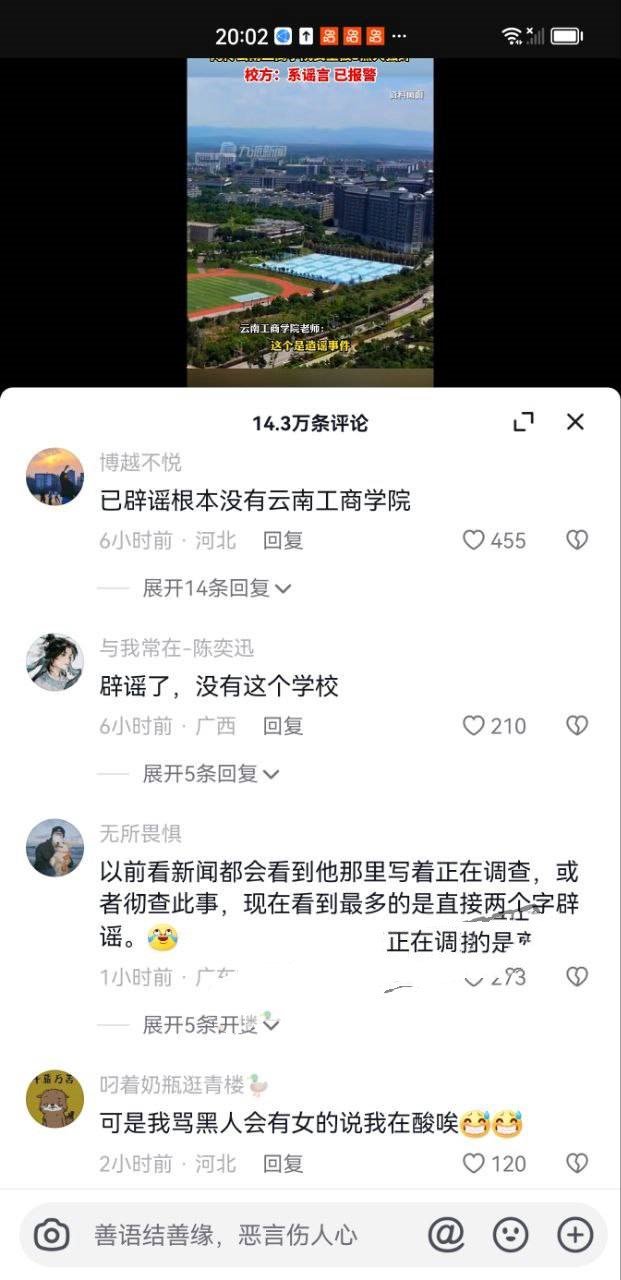The width and height of the screenshot is (621, 1280).
Task: Close the comments panel
Action: 575,422
